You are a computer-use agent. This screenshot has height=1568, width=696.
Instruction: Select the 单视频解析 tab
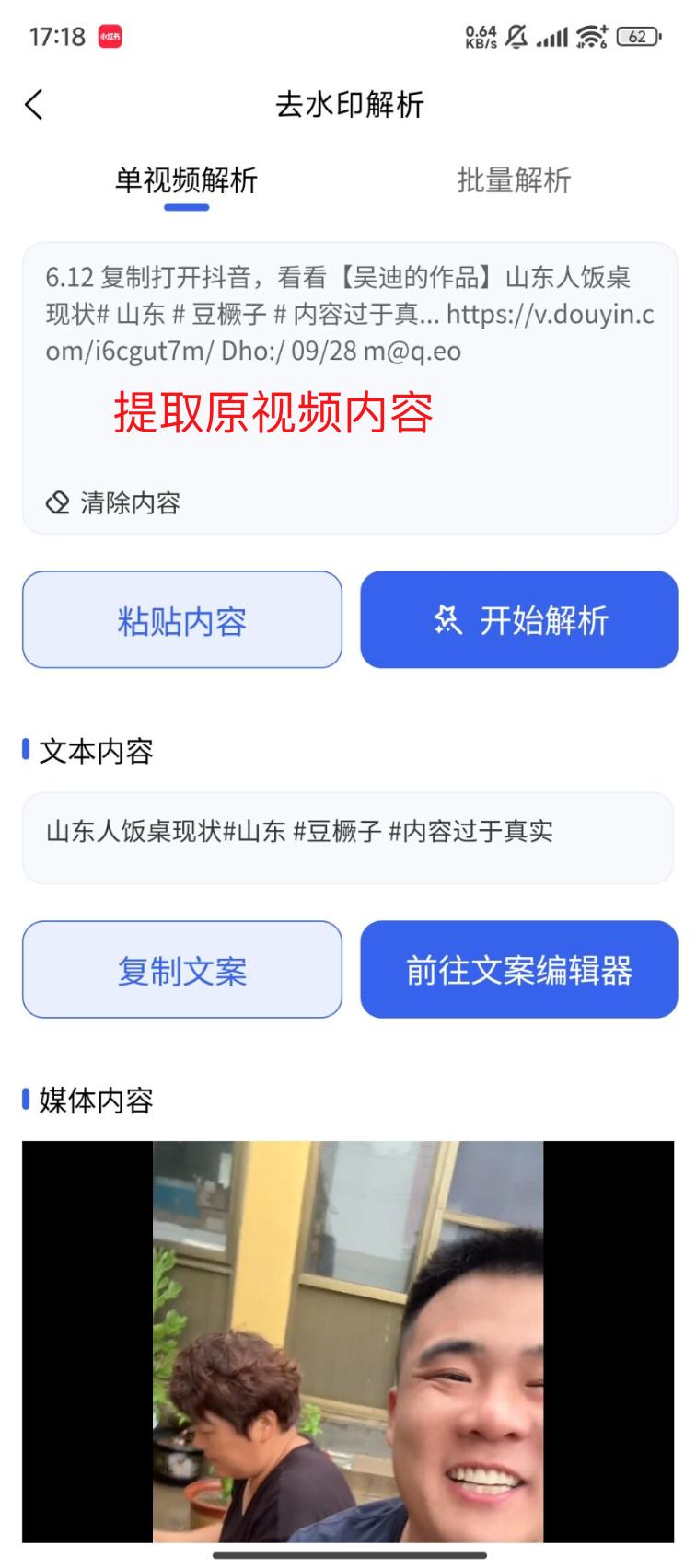pos(186,180)
